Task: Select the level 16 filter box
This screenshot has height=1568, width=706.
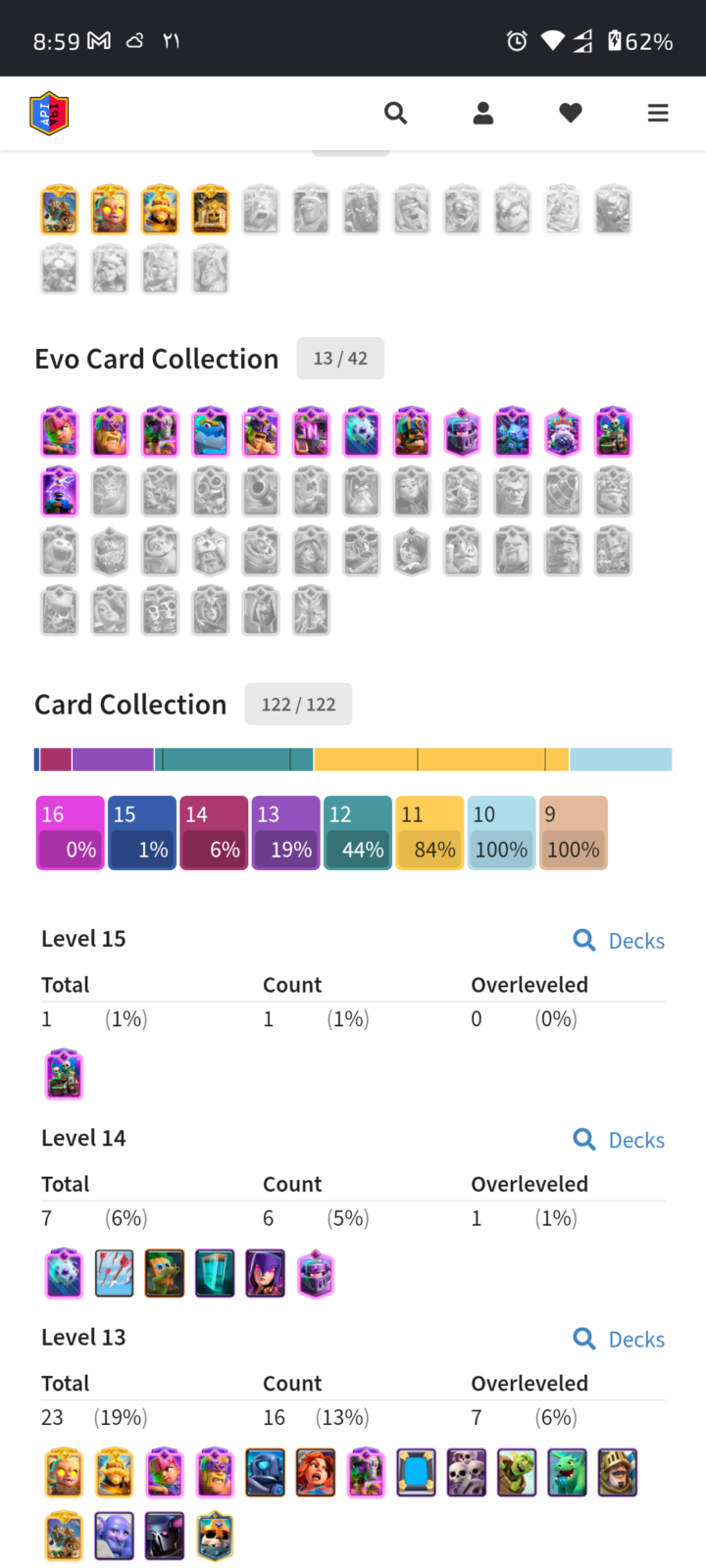Action: point(70,833)
